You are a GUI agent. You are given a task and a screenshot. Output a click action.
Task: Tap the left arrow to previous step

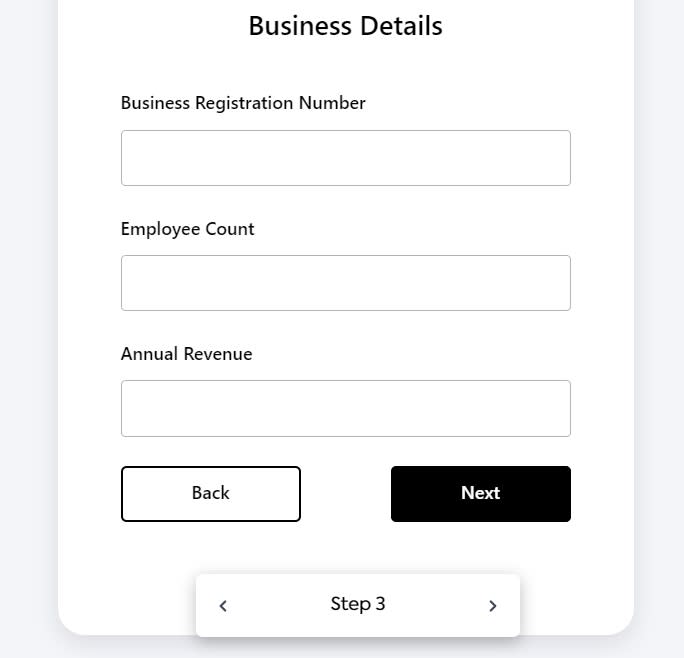tap(223, 605)
